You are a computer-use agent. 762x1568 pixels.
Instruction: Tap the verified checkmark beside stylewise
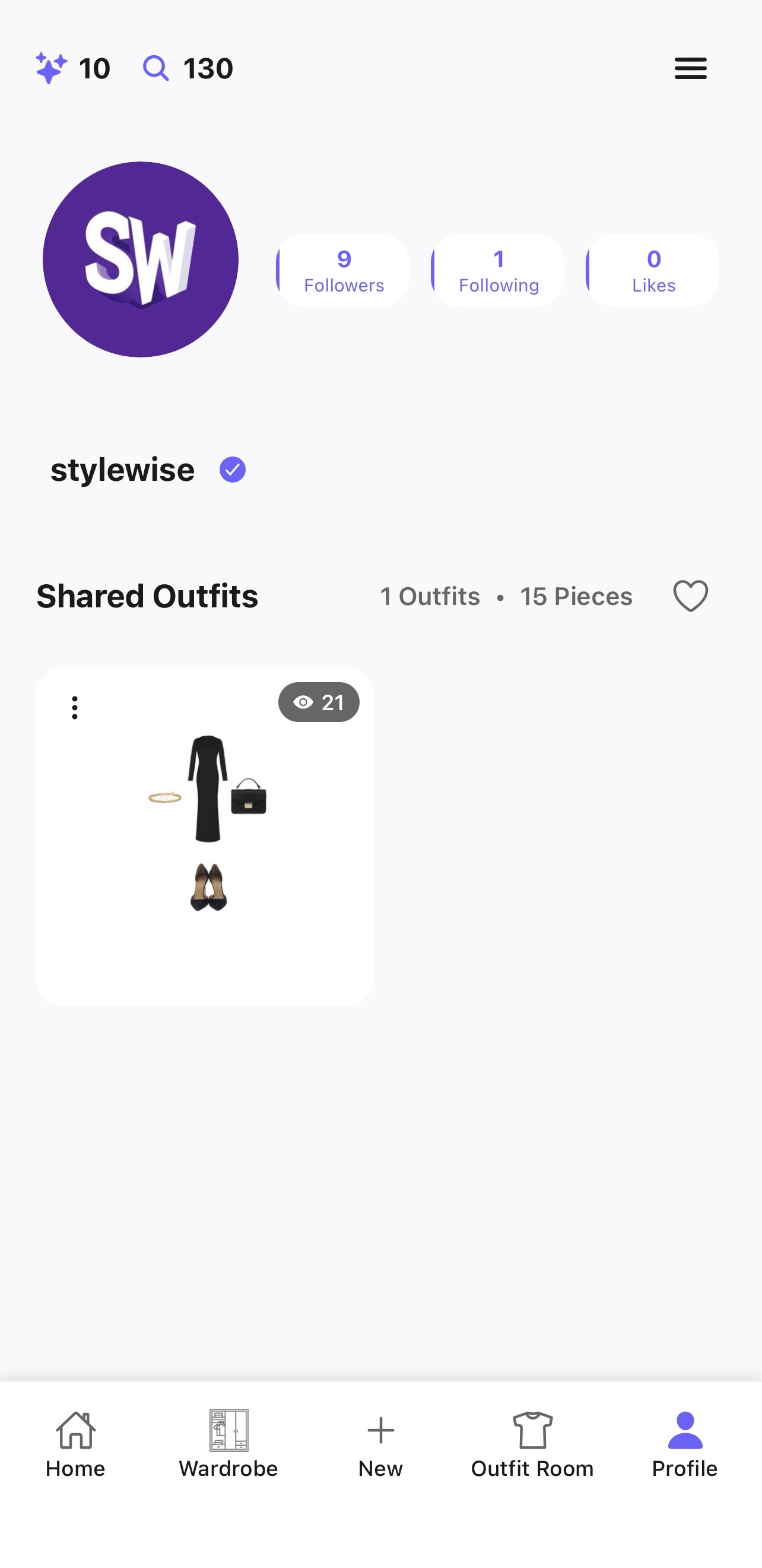(x=232, y=468)
